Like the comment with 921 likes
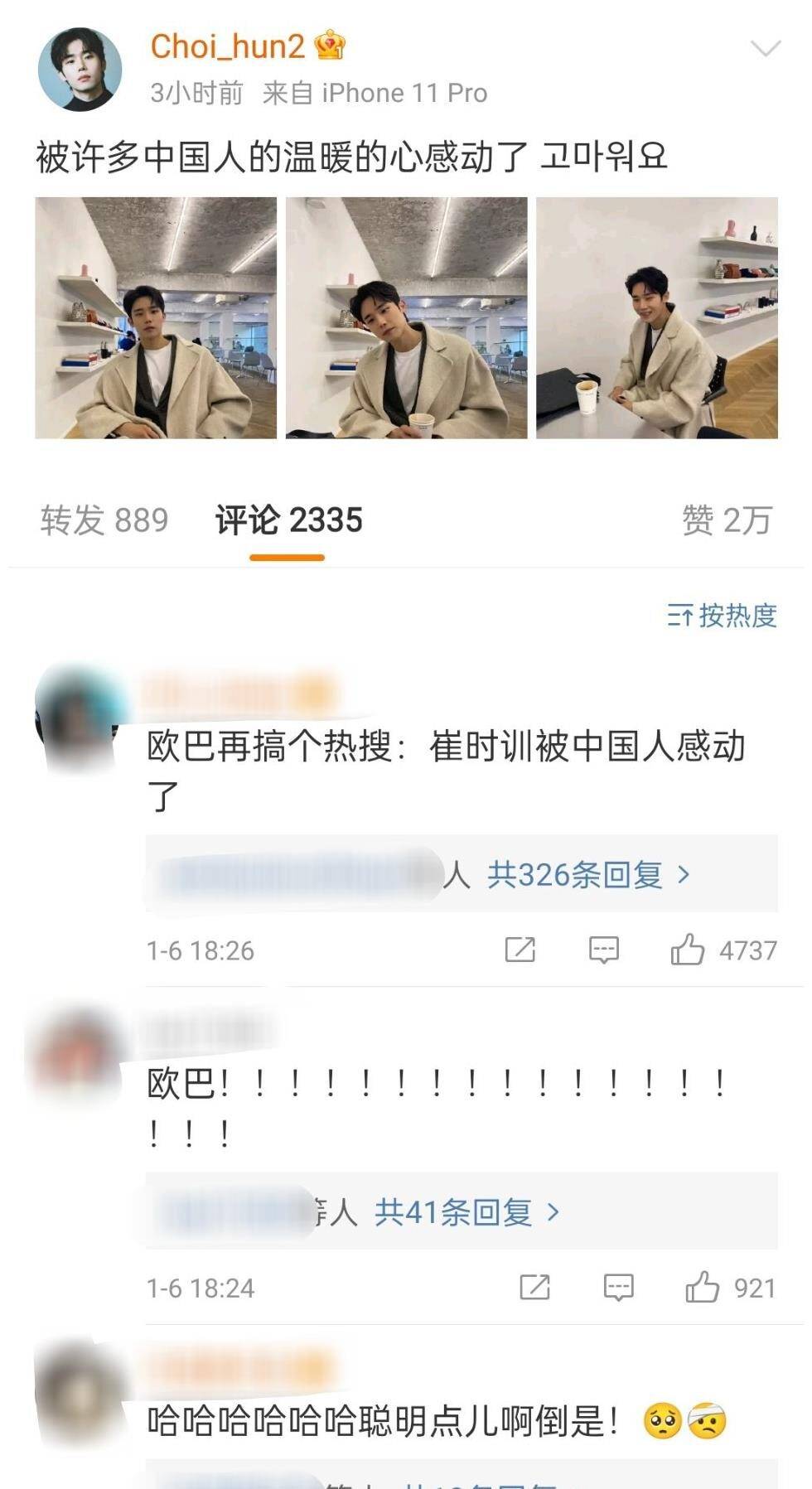Viewport: 812px width, 1489px height. point(730,1288)
